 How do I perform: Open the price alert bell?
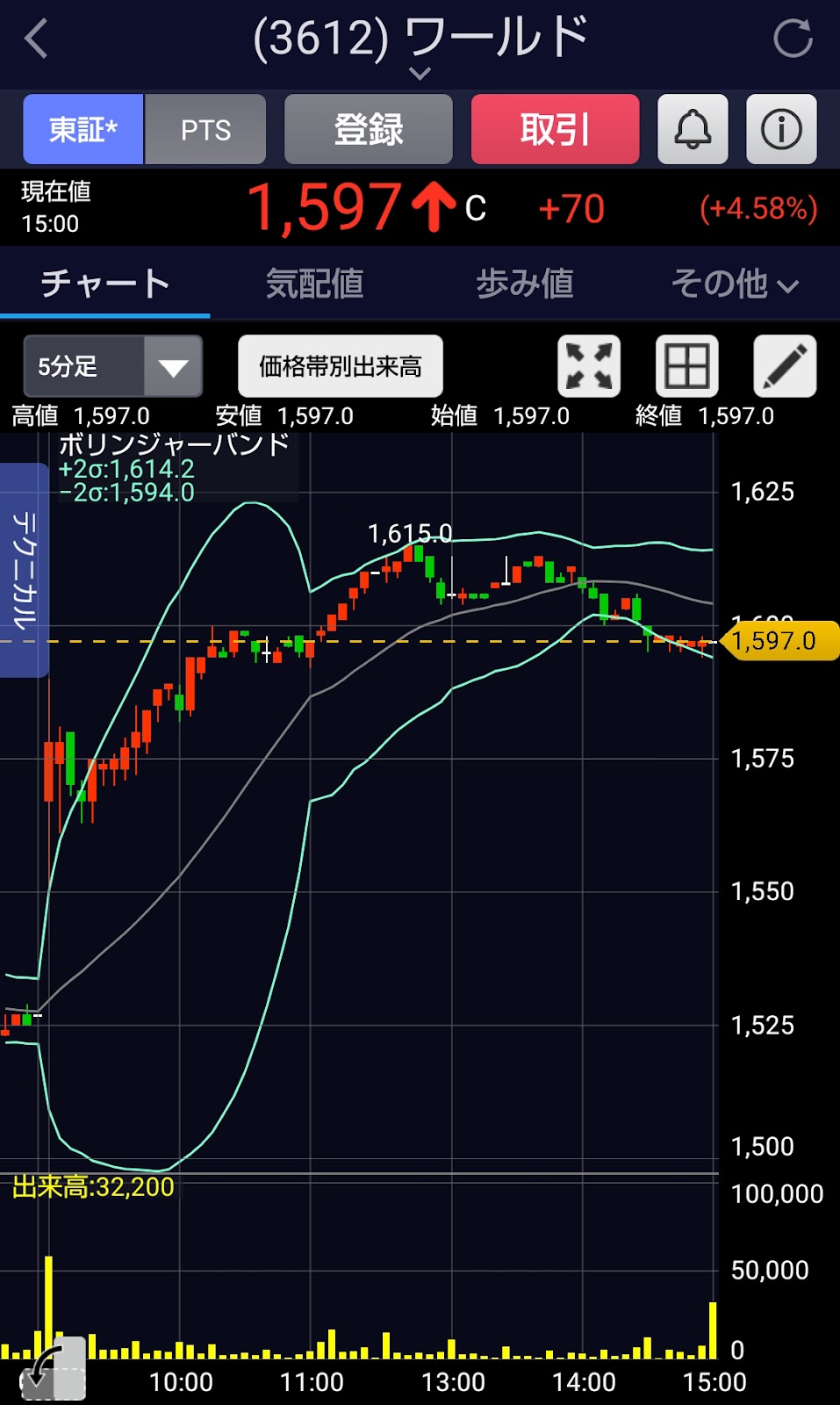[x=693, y=130]
